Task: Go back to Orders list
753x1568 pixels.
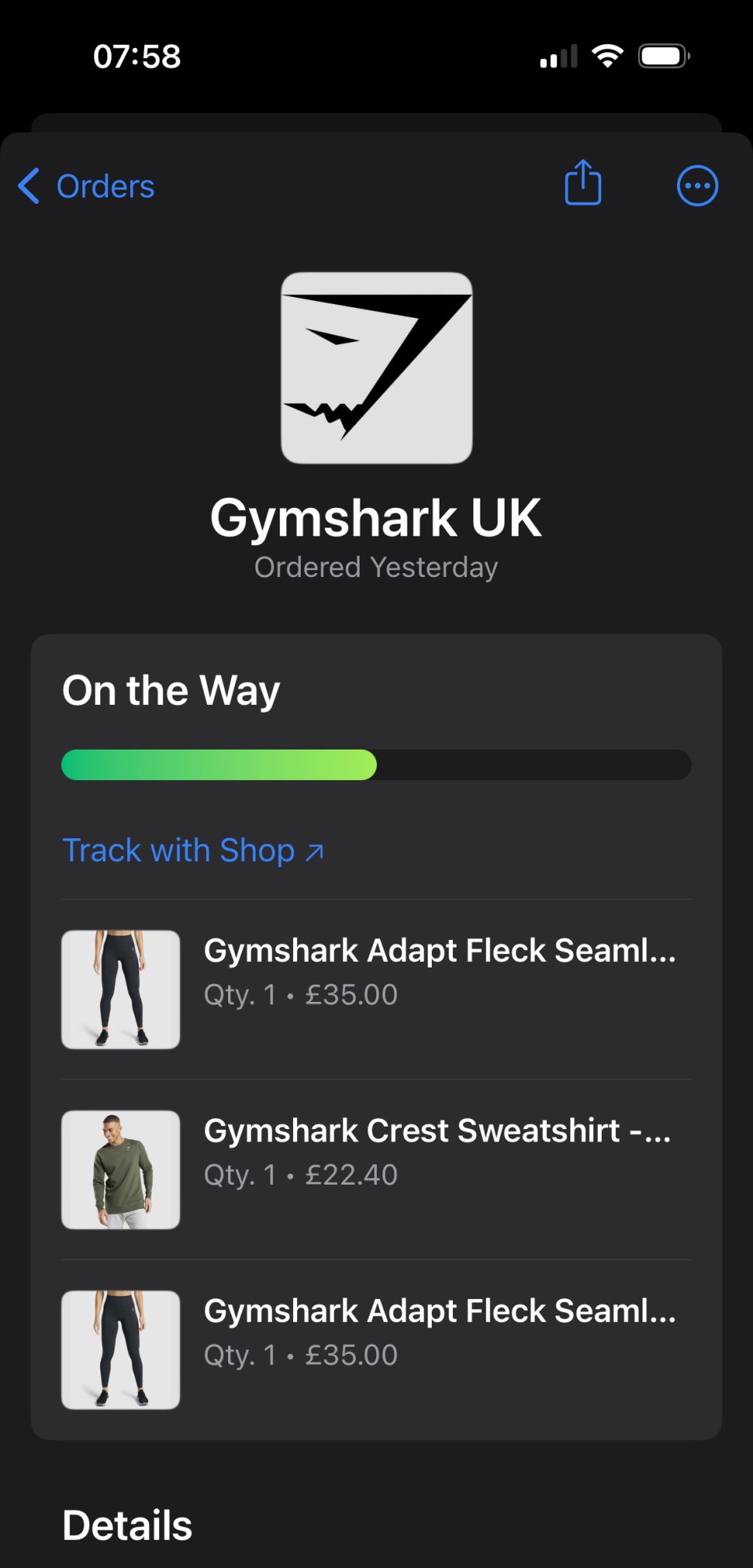Action: pos(88,187)
